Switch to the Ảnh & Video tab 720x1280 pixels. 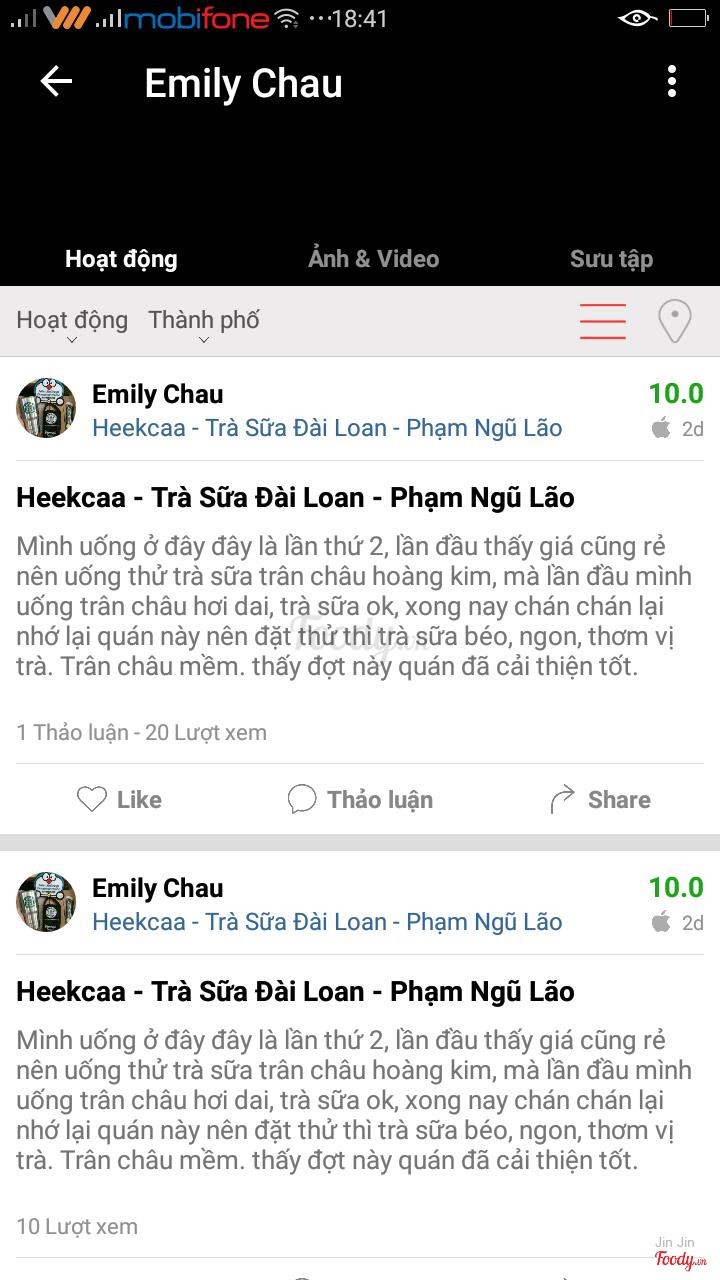[374, 259]
